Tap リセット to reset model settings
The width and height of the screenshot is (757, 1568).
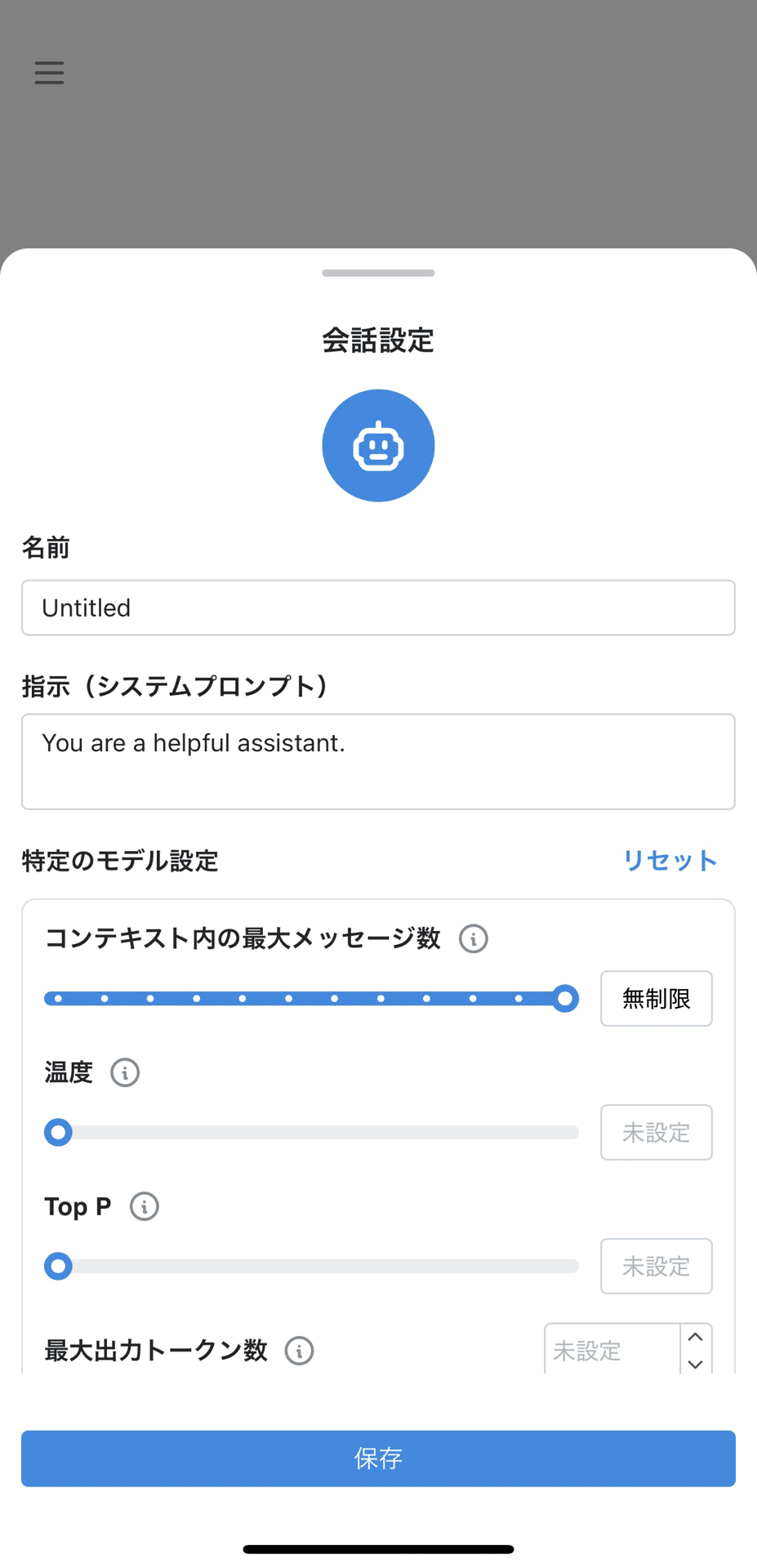coord(670,860)
